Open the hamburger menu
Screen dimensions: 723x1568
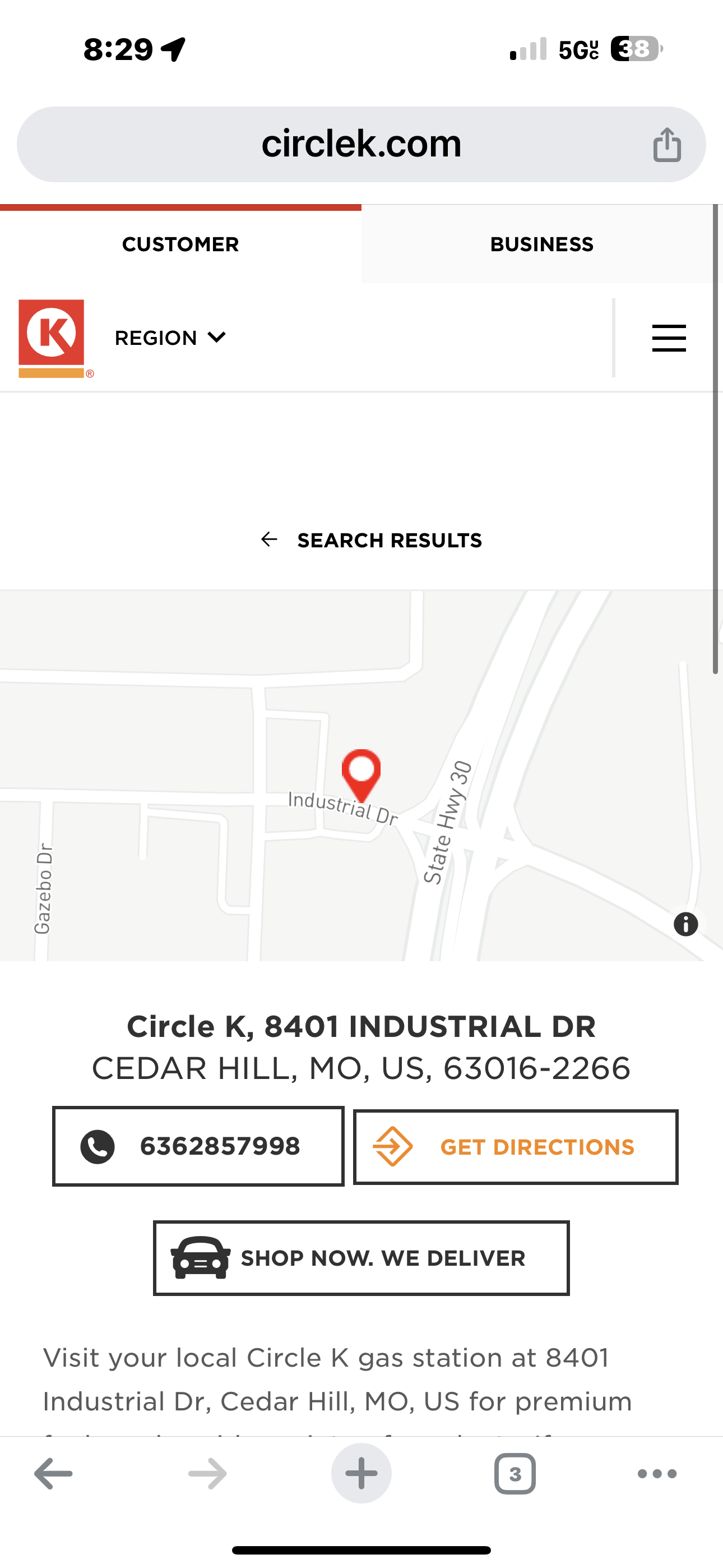pyautogui.click(x=668, y=338)
